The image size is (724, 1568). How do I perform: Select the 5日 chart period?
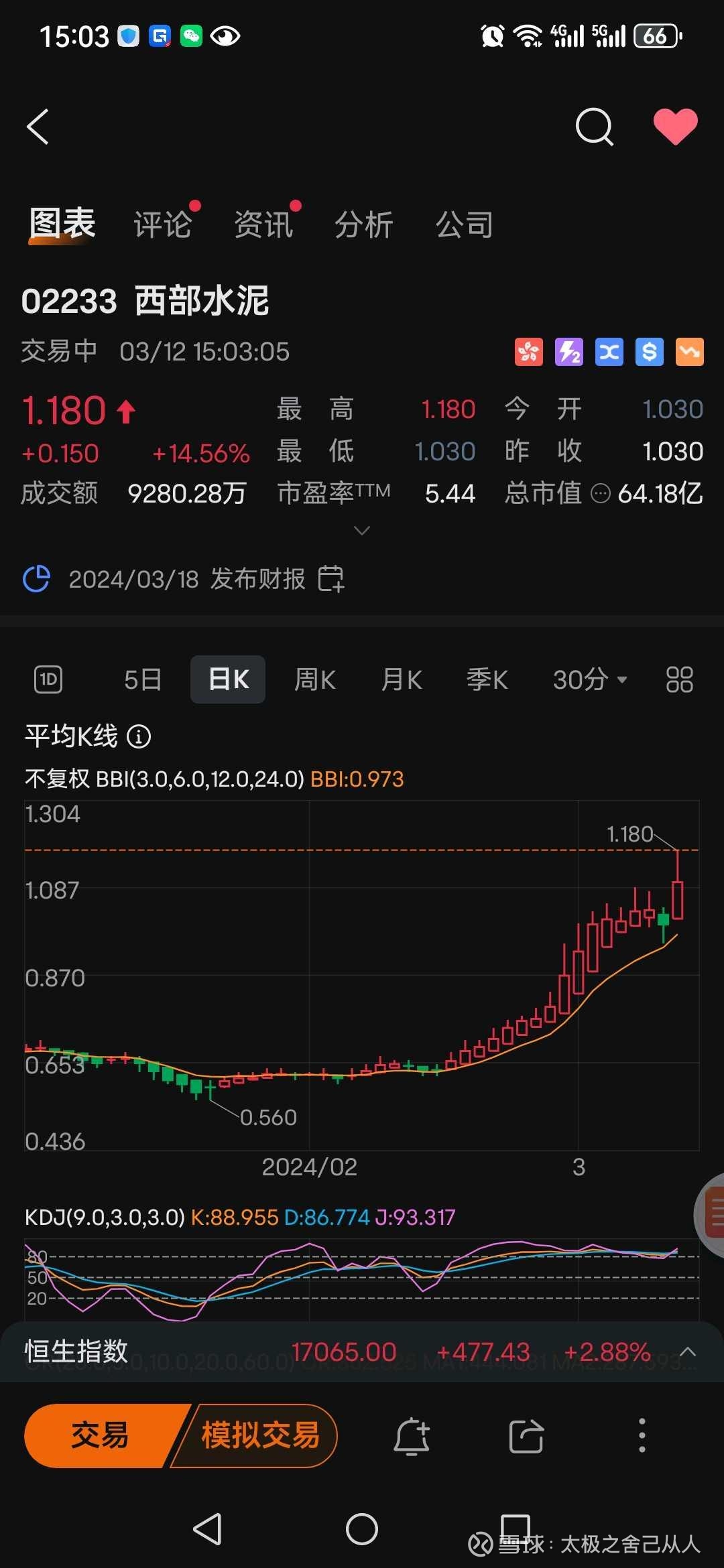click(143, 679)
